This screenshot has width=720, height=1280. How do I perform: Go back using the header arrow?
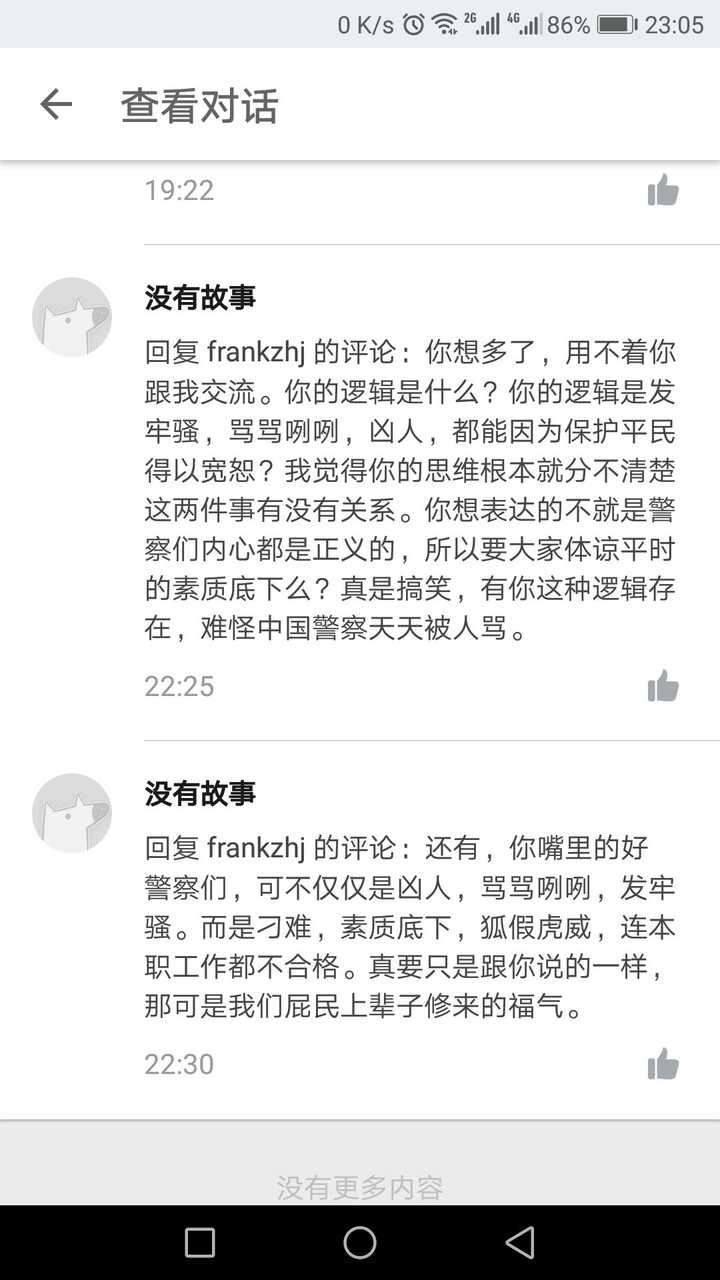pos(56,104)
